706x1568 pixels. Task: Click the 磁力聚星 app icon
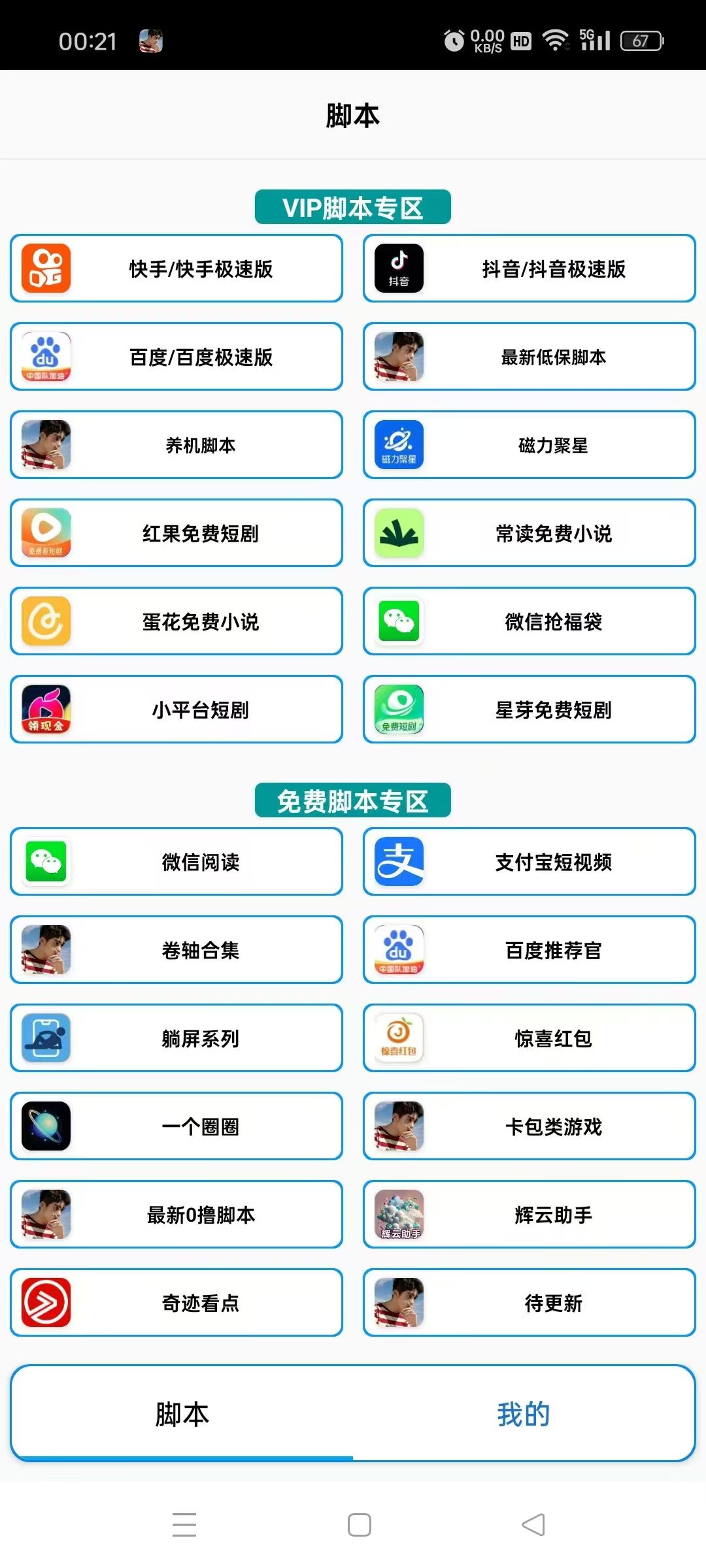[x=397, y=445]
